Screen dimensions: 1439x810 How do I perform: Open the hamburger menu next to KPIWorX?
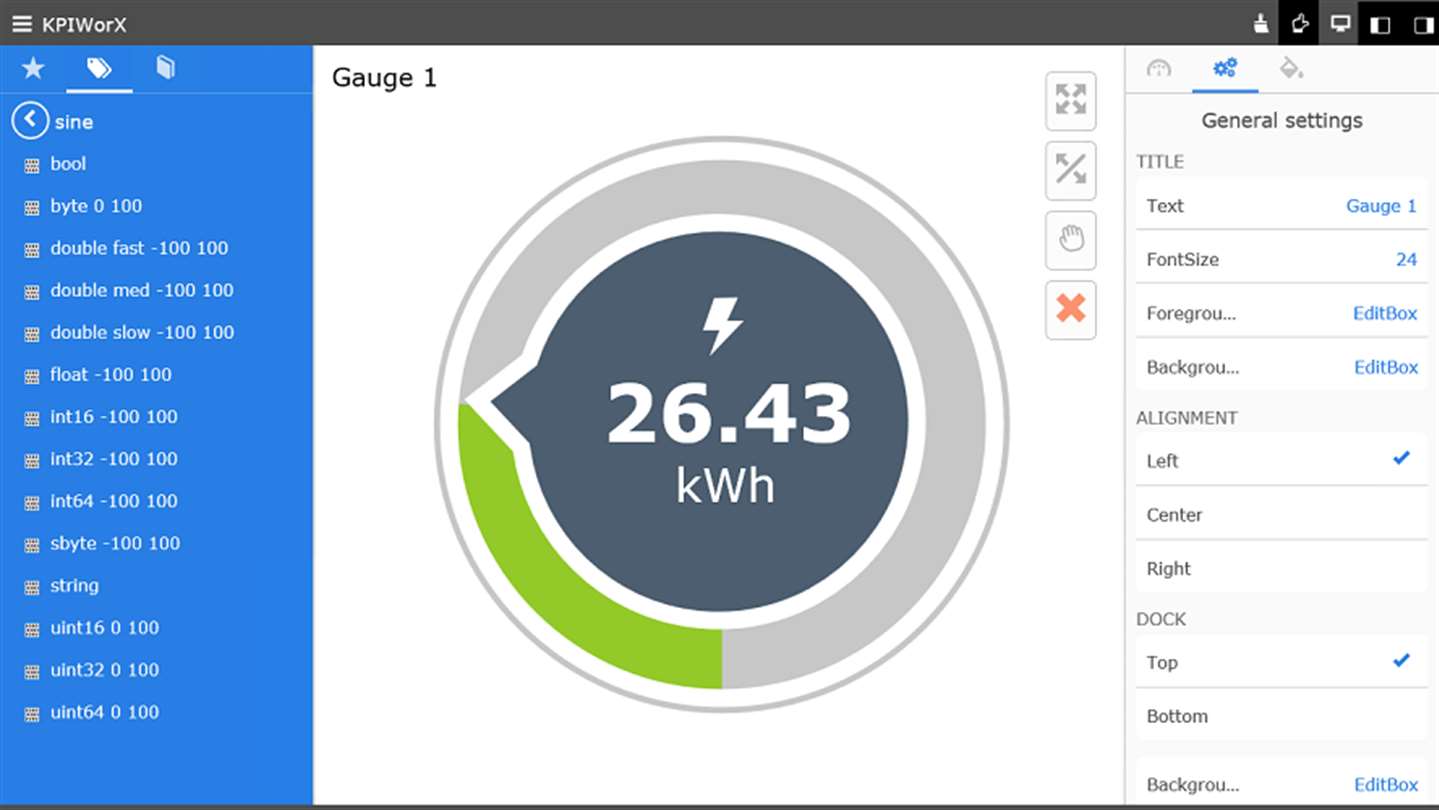[21, 24]
